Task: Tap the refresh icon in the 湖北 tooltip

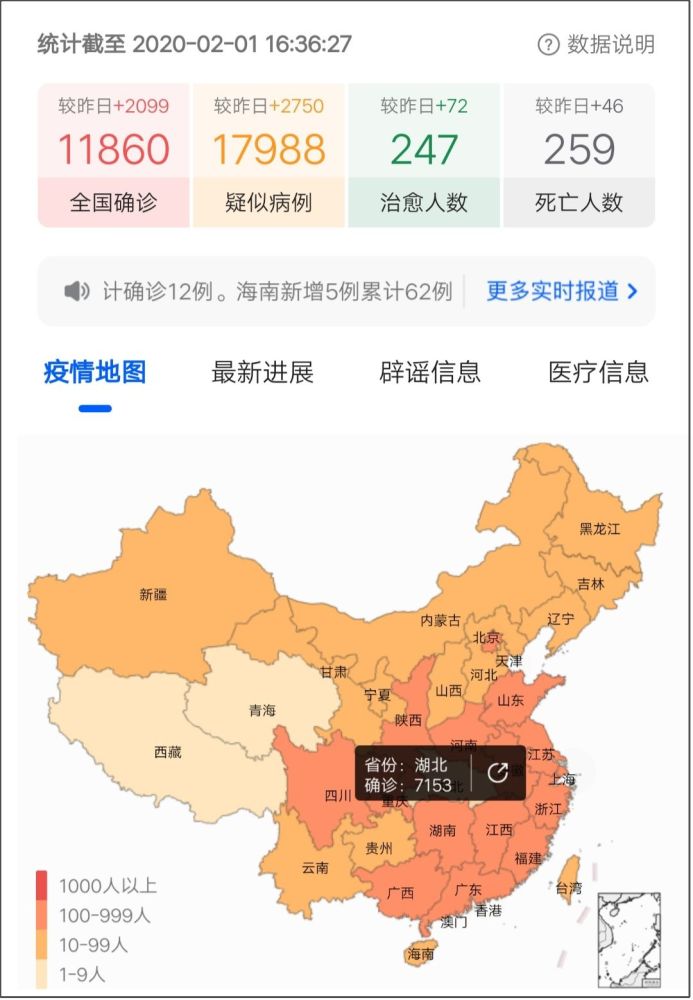Action: click(x=497, y=772)
